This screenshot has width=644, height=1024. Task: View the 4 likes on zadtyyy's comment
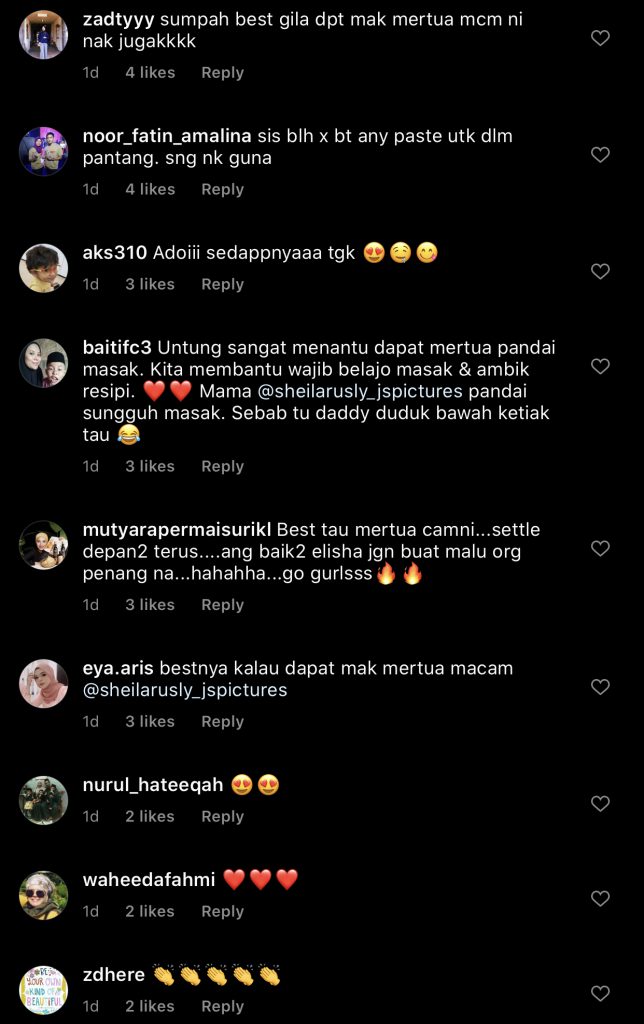pyautogui.click(x=150, y=73)
